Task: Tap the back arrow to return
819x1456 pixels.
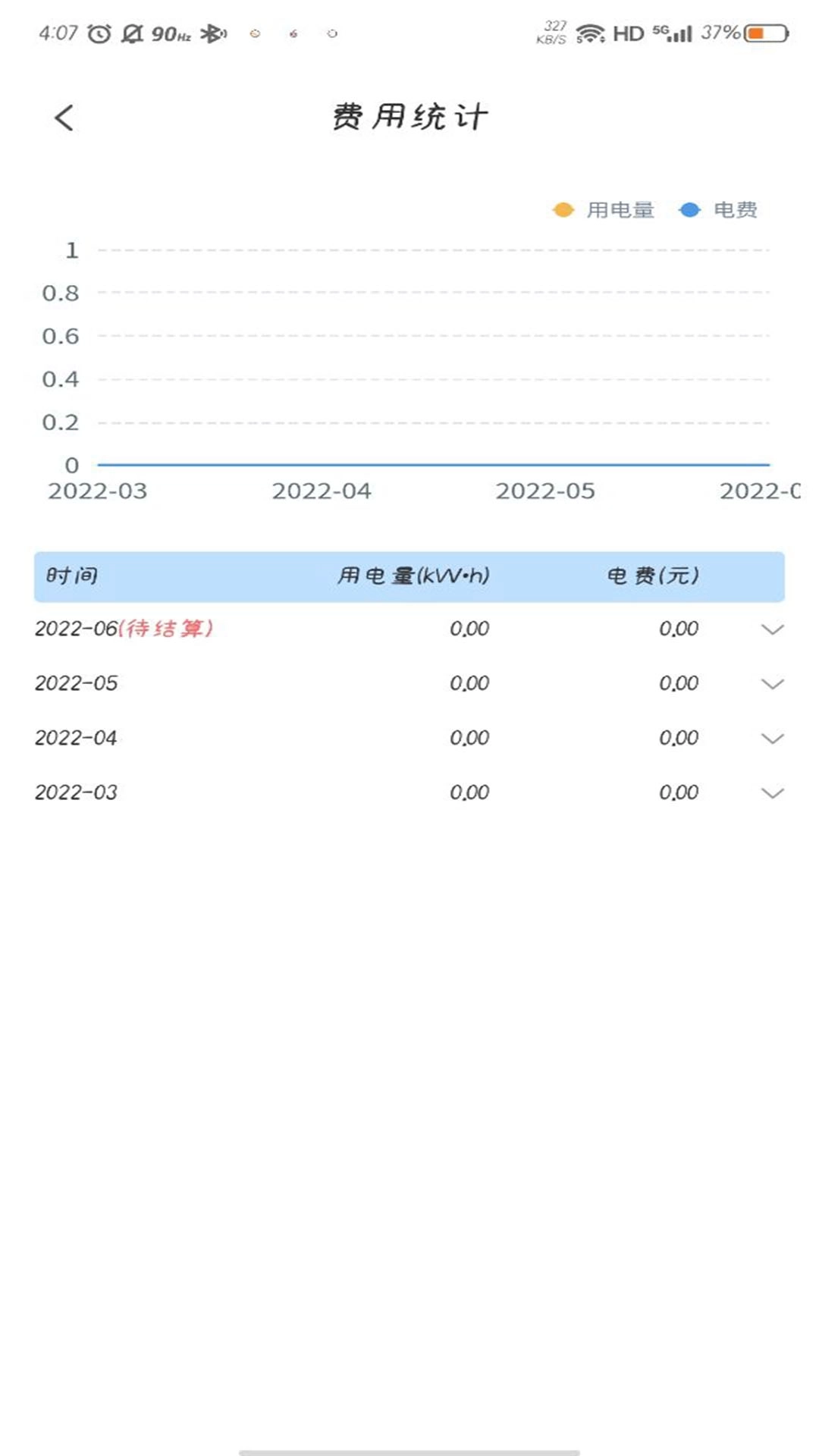Action: (x=63, y=118)
